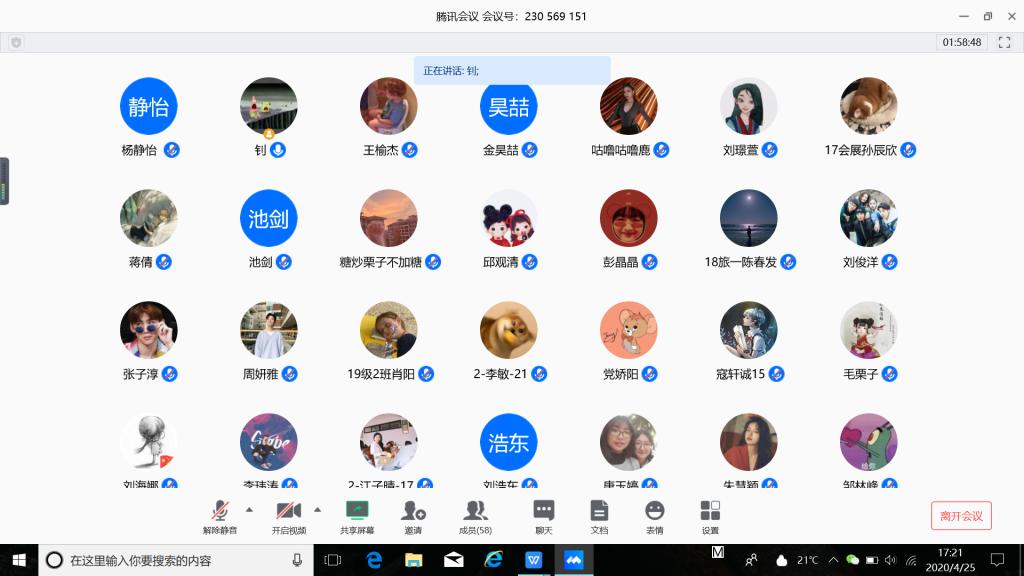The image size is (1024, 576).
Task: Minimize the meeting window
Action: [963, 16]
